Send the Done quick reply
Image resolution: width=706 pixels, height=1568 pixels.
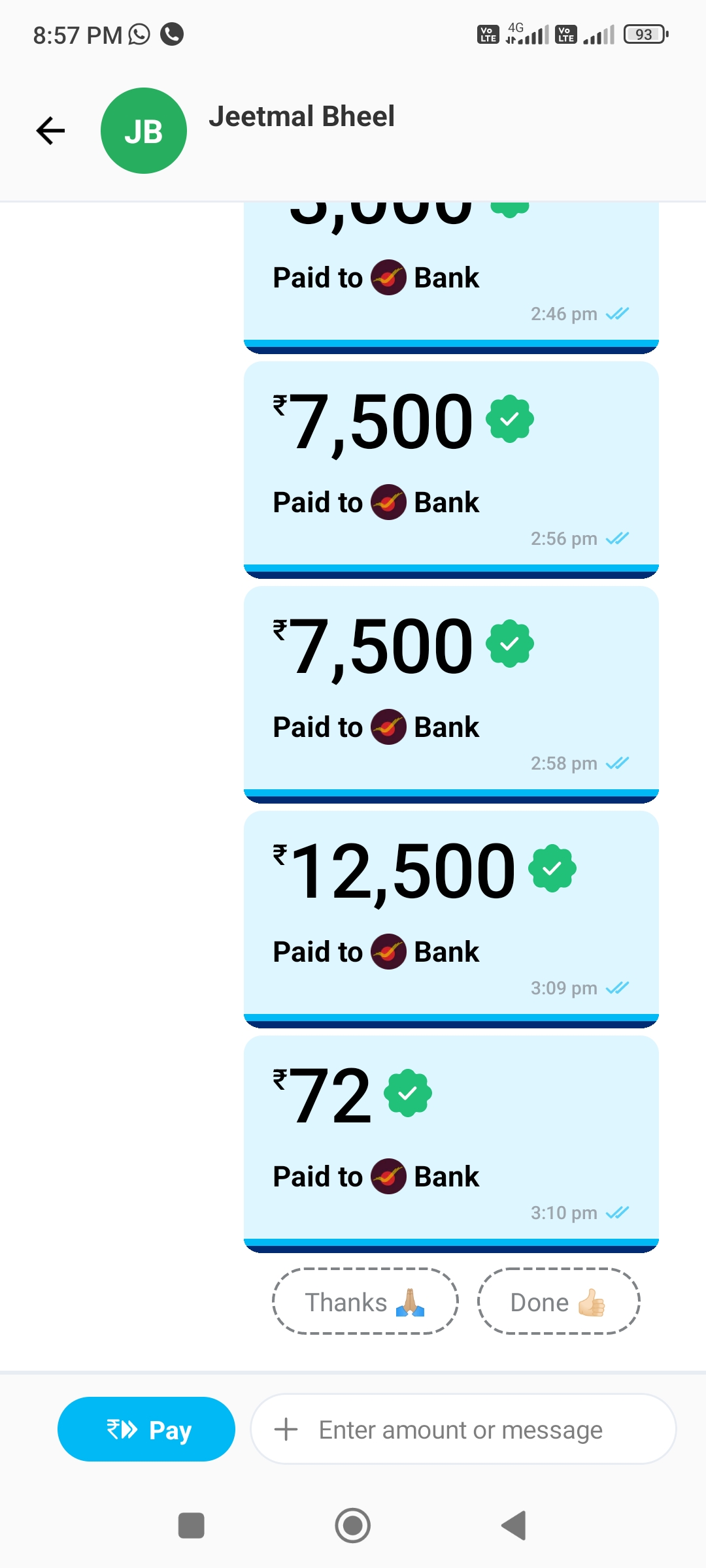click(558, 1302)
